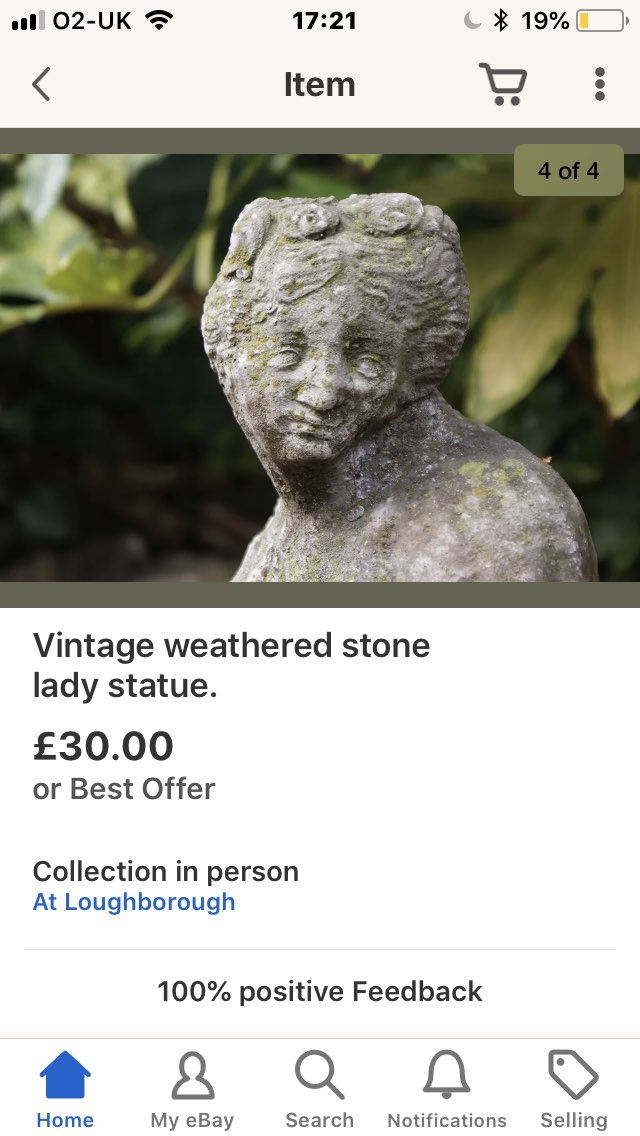Open the shopping cart
This screenshot has height=1136, width=640.
(502, 84)
